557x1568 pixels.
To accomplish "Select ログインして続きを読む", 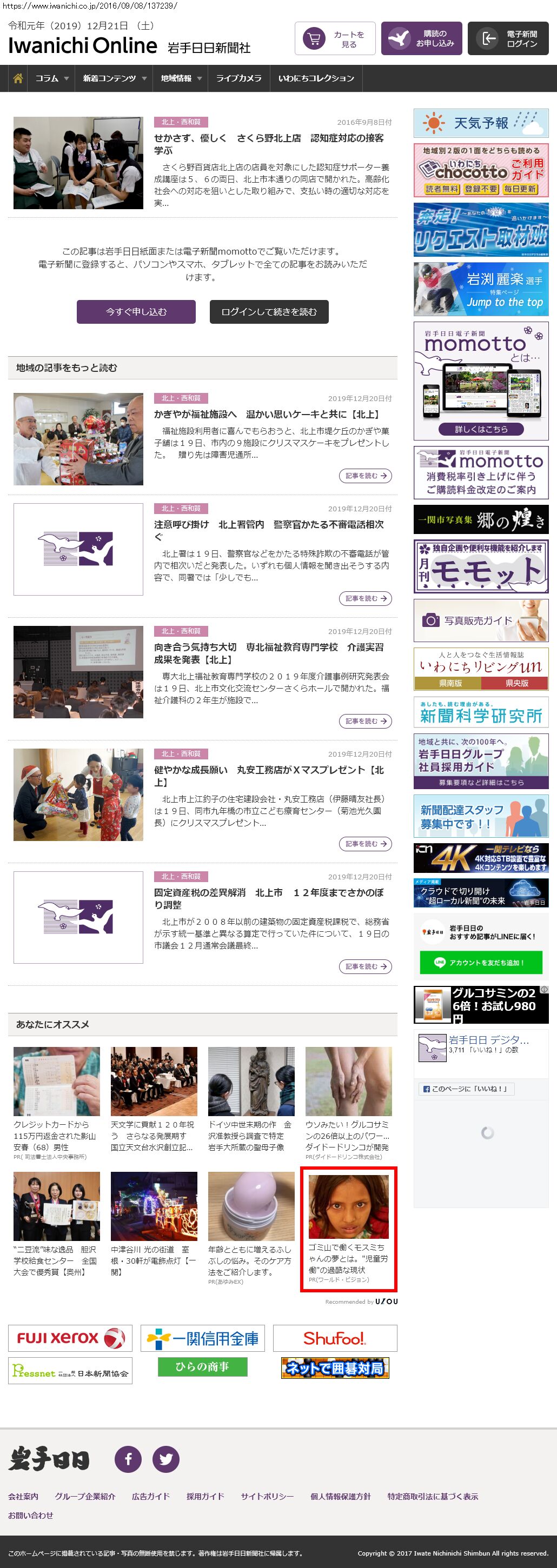I will [x=269, y=312].
